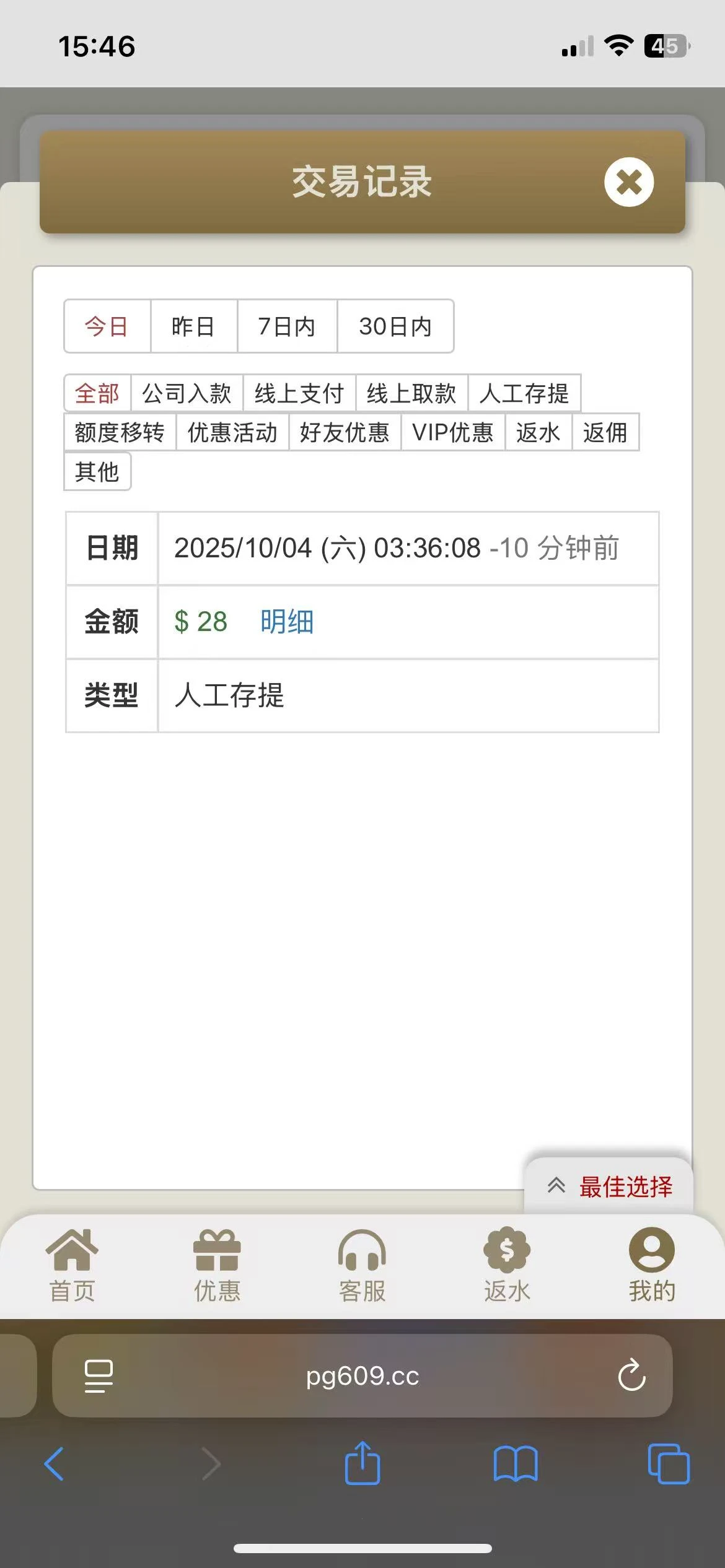The image size is (725, 1568).
Task: Tap the pg609.cc address bar
Action: pos(362,1376)
